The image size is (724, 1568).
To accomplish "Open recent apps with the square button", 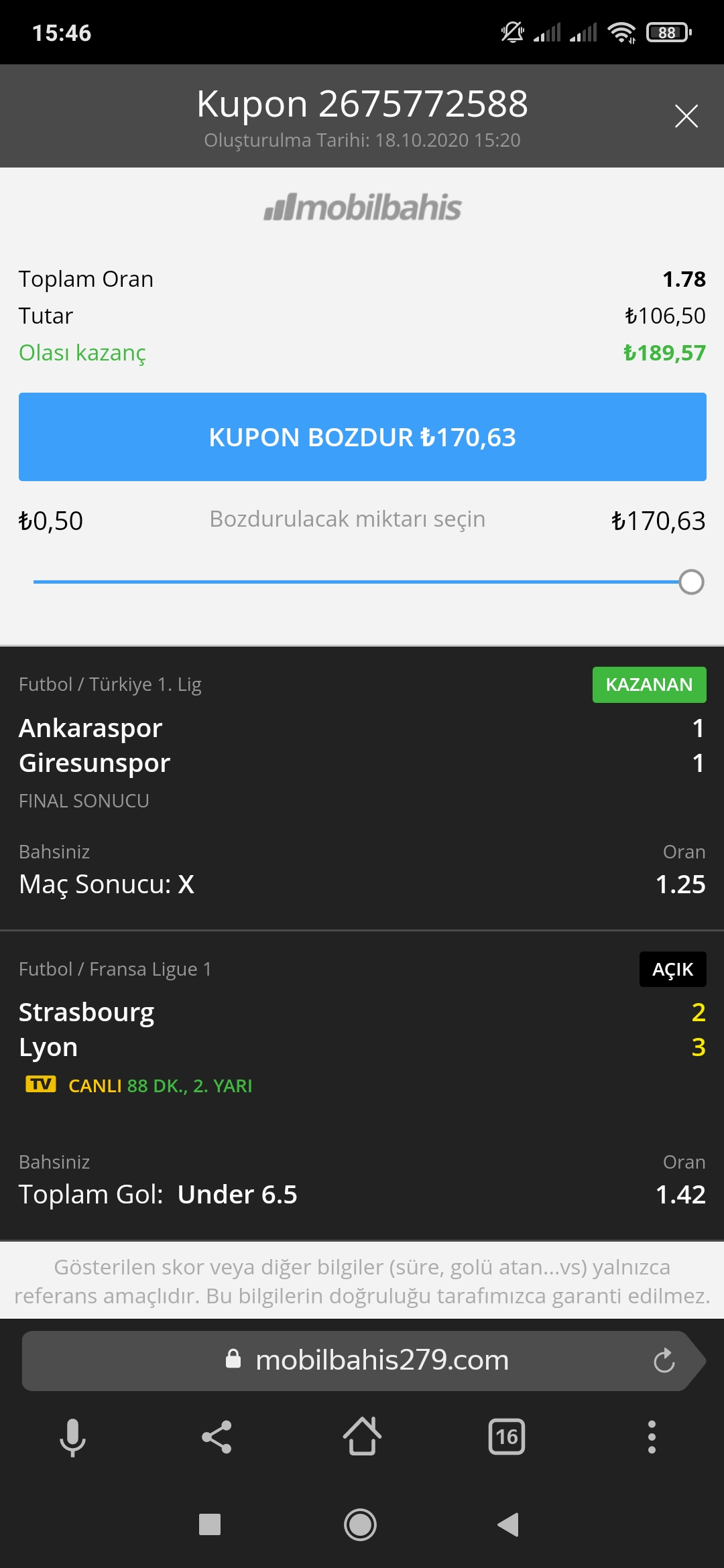I will (x=210, y=1524).
